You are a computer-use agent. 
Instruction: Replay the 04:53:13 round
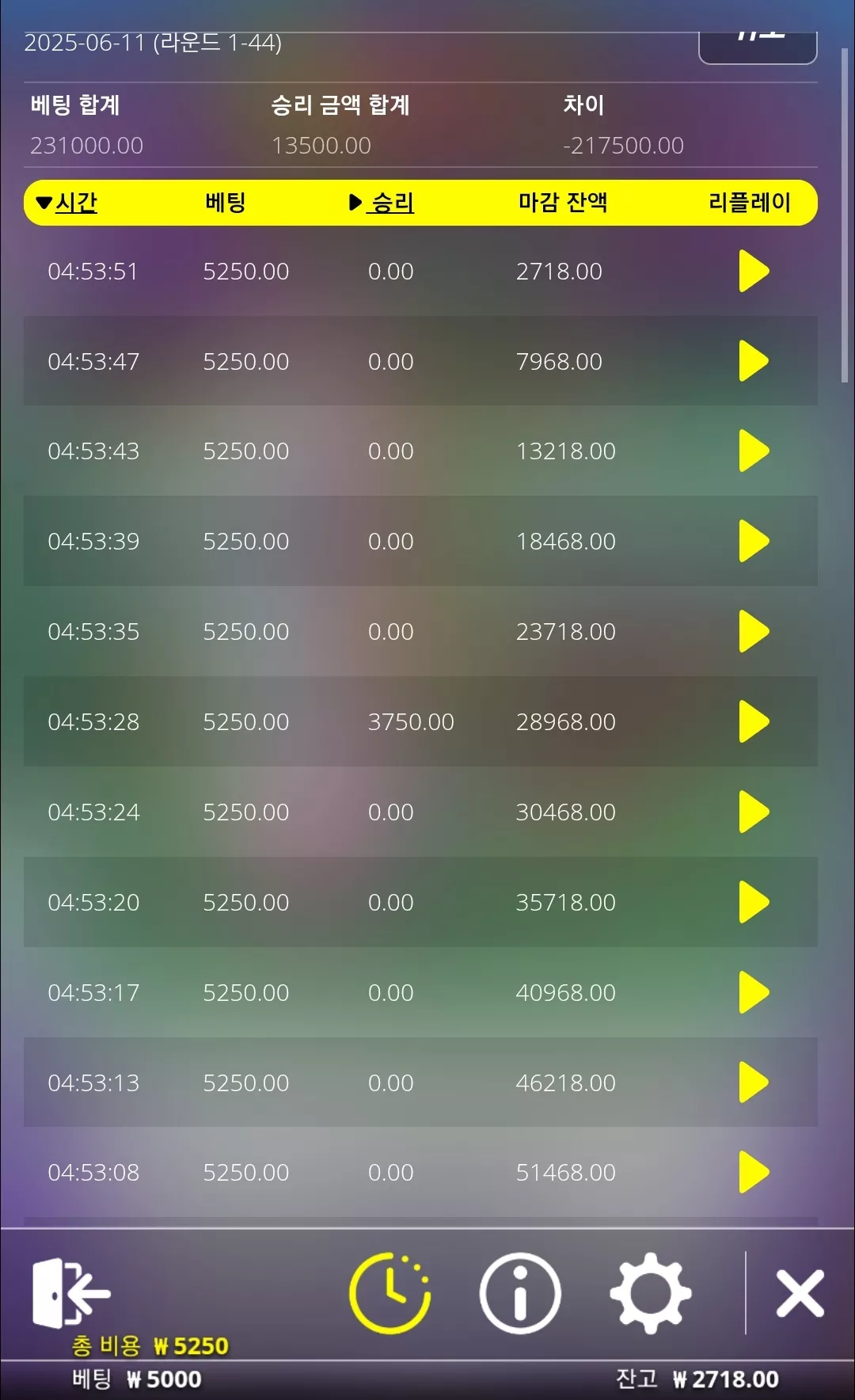point(754,1082)
